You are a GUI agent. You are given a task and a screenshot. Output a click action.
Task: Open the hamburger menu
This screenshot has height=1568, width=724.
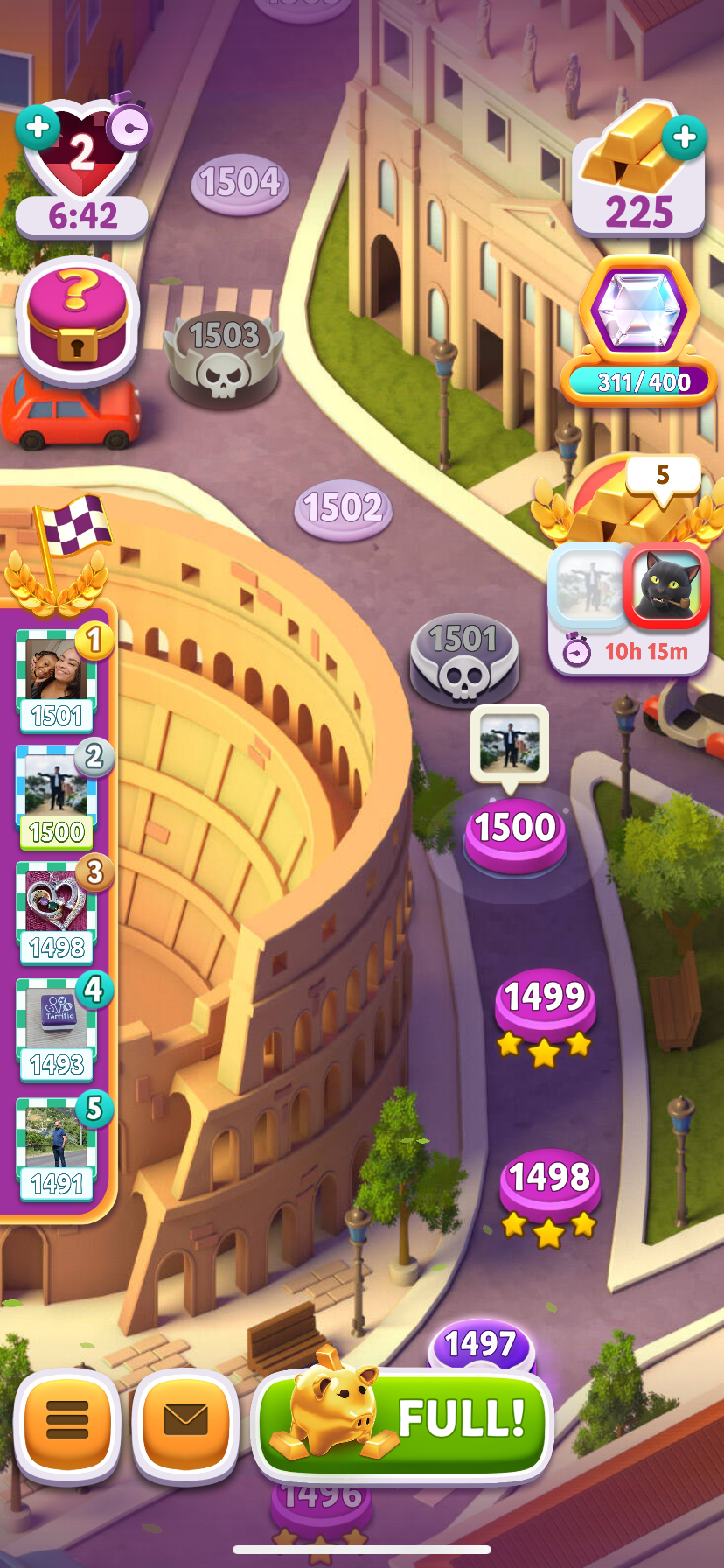(67, 1419)
